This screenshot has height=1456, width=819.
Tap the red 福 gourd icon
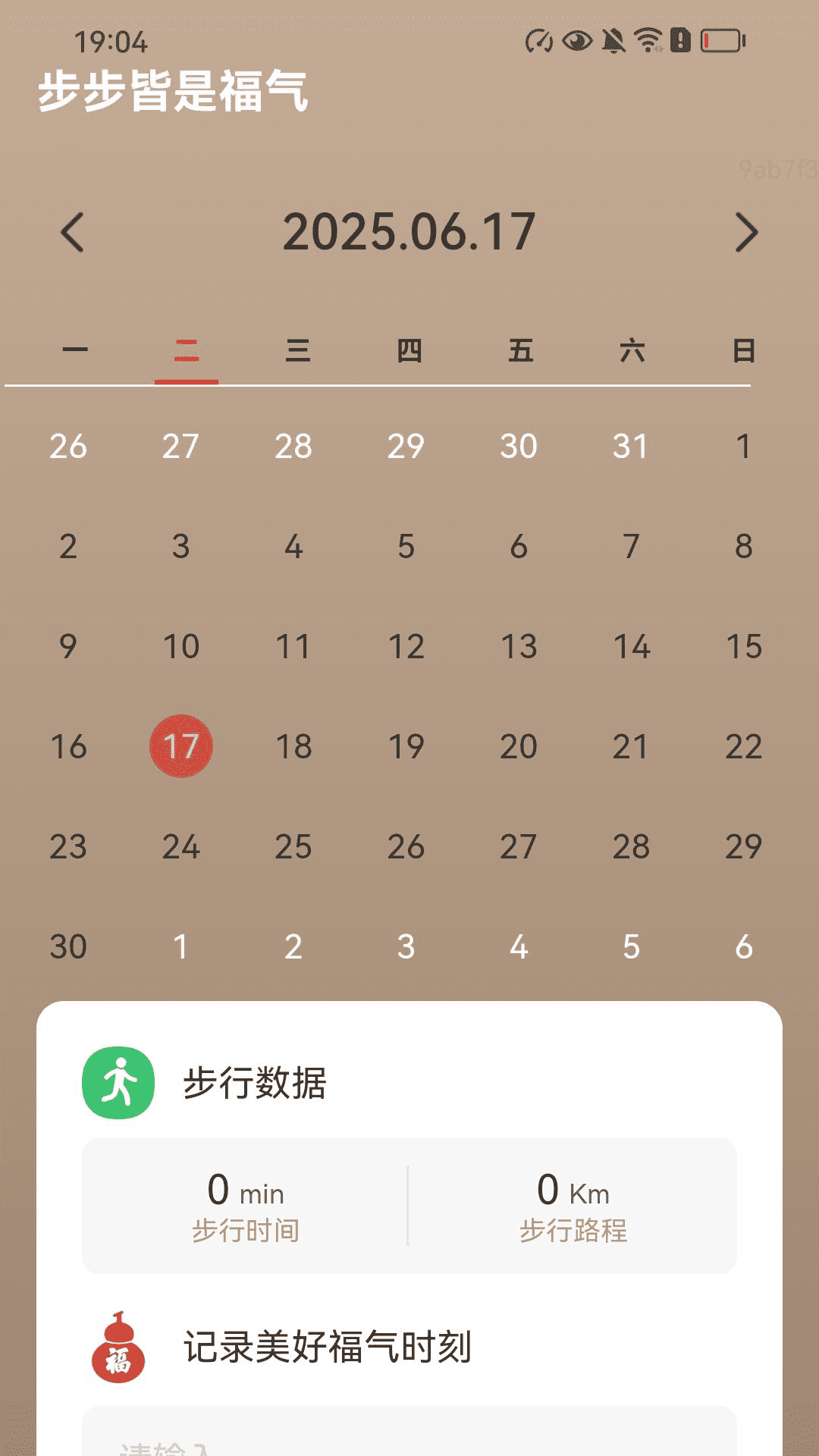[118, 1348]
